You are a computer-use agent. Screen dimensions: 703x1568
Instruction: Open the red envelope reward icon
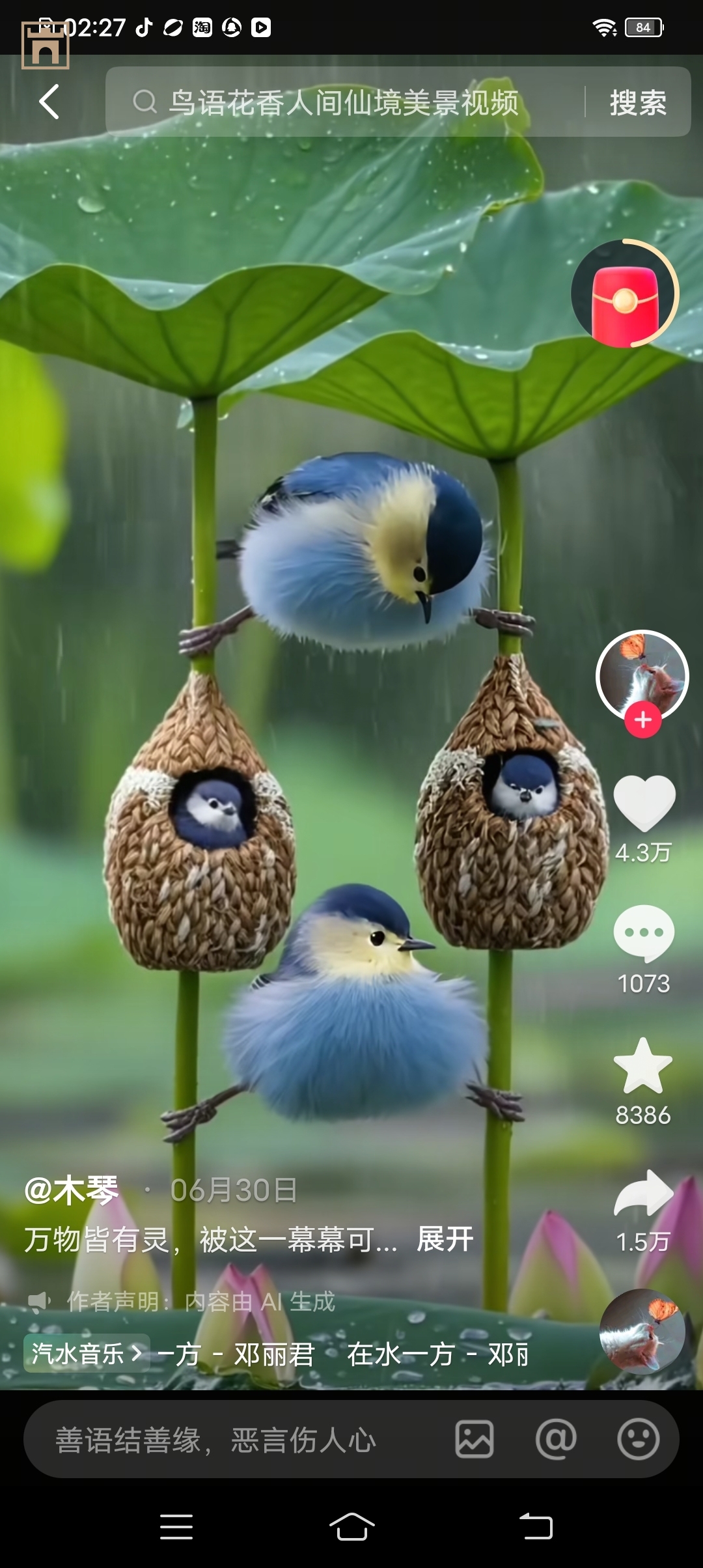click(x=625, y=294)
